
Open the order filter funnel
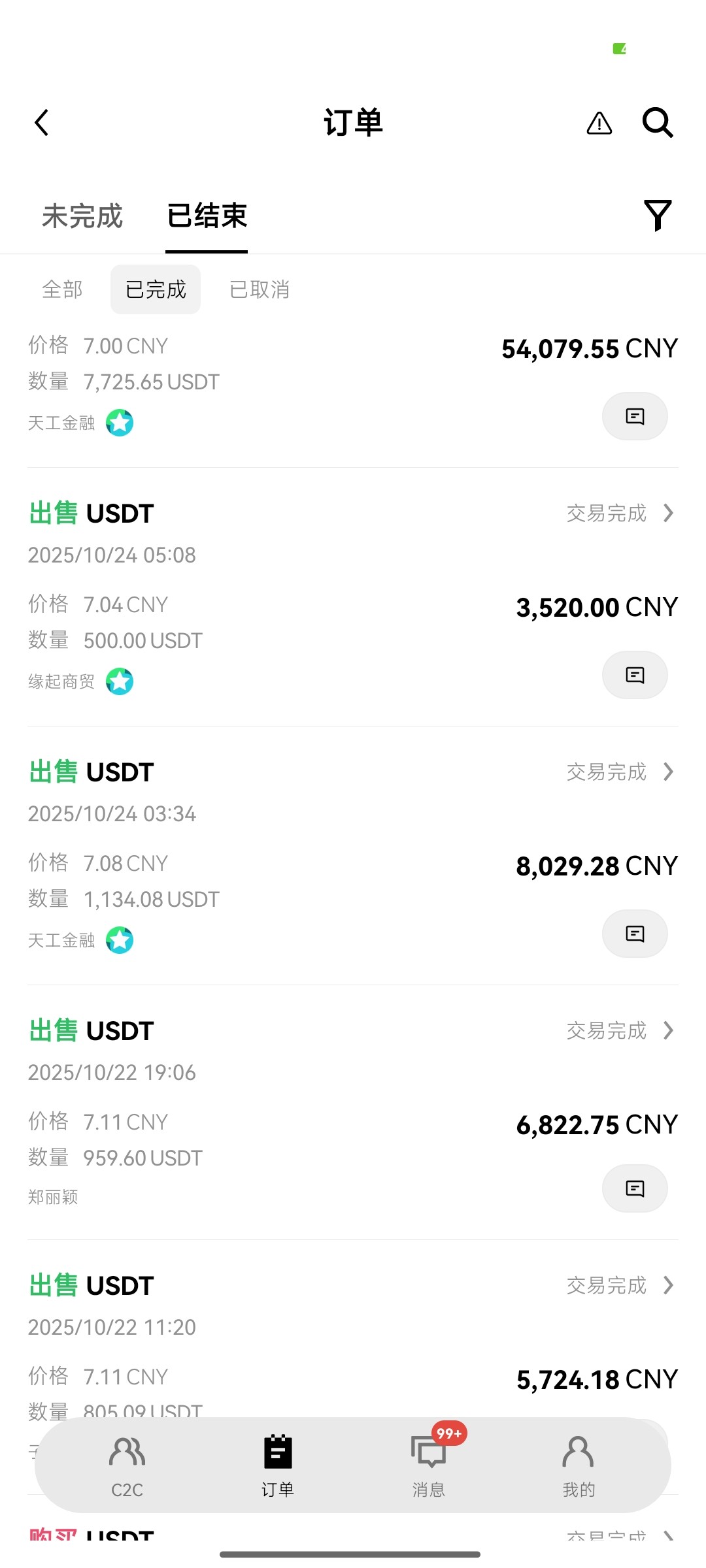pos(658,216)
